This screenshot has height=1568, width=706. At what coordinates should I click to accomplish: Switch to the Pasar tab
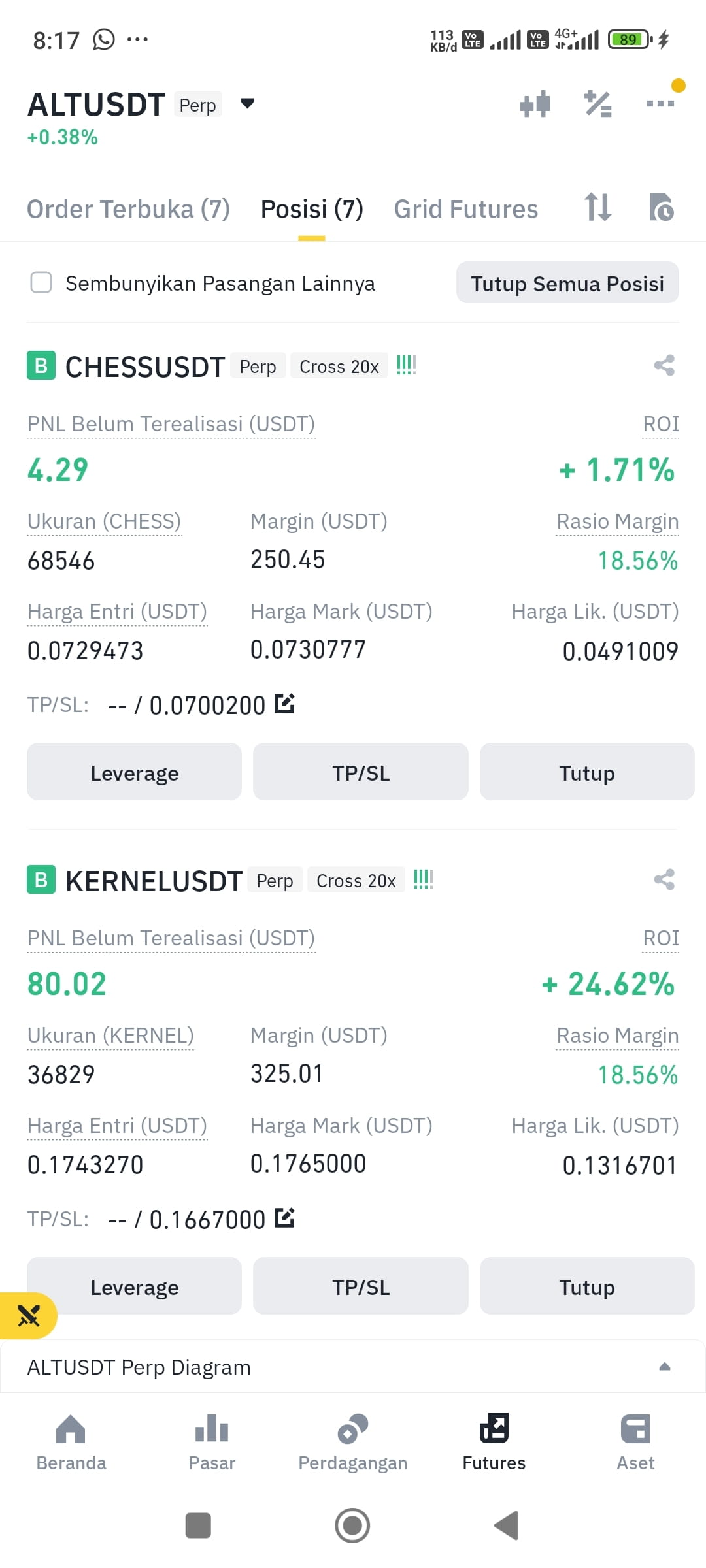[x=212, y=1443]
